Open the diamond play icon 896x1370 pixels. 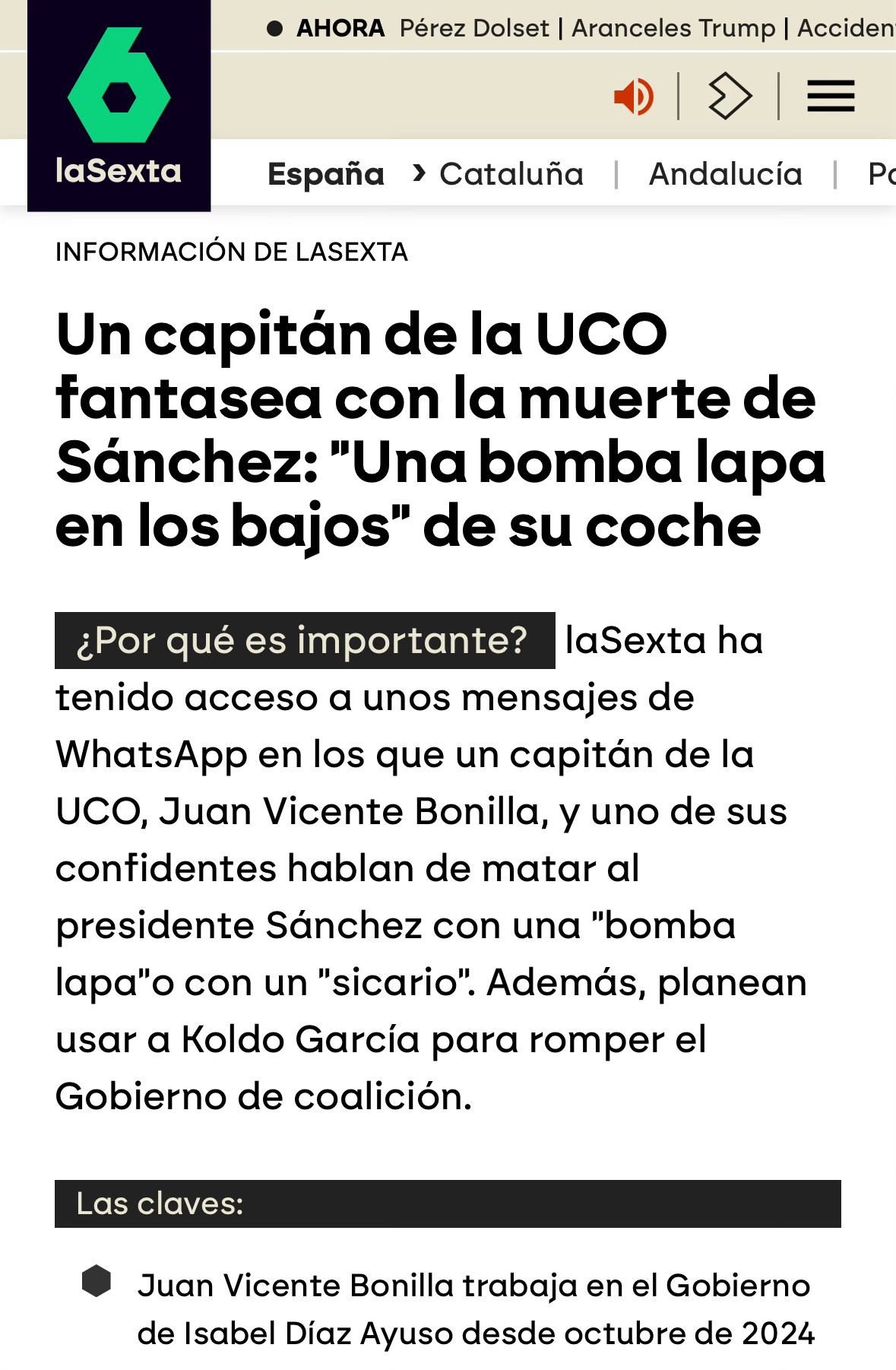(x=730, y=97)
